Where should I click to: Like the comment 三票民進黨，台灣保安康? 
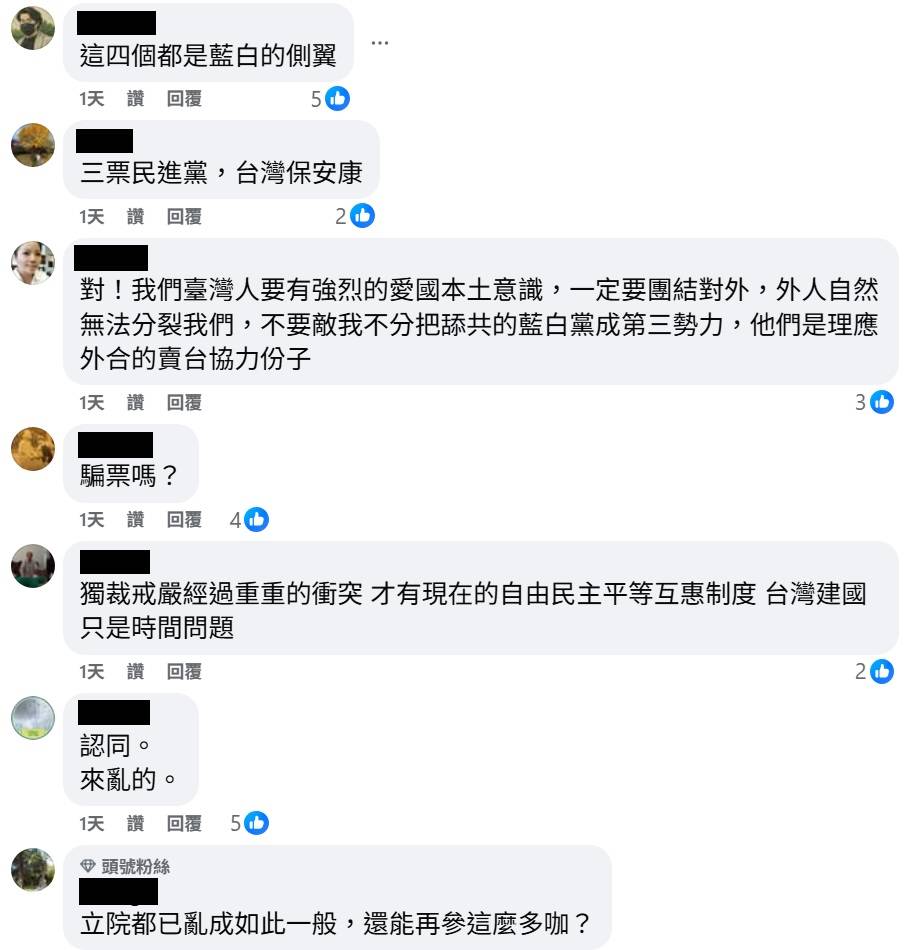tap(135, 216)
